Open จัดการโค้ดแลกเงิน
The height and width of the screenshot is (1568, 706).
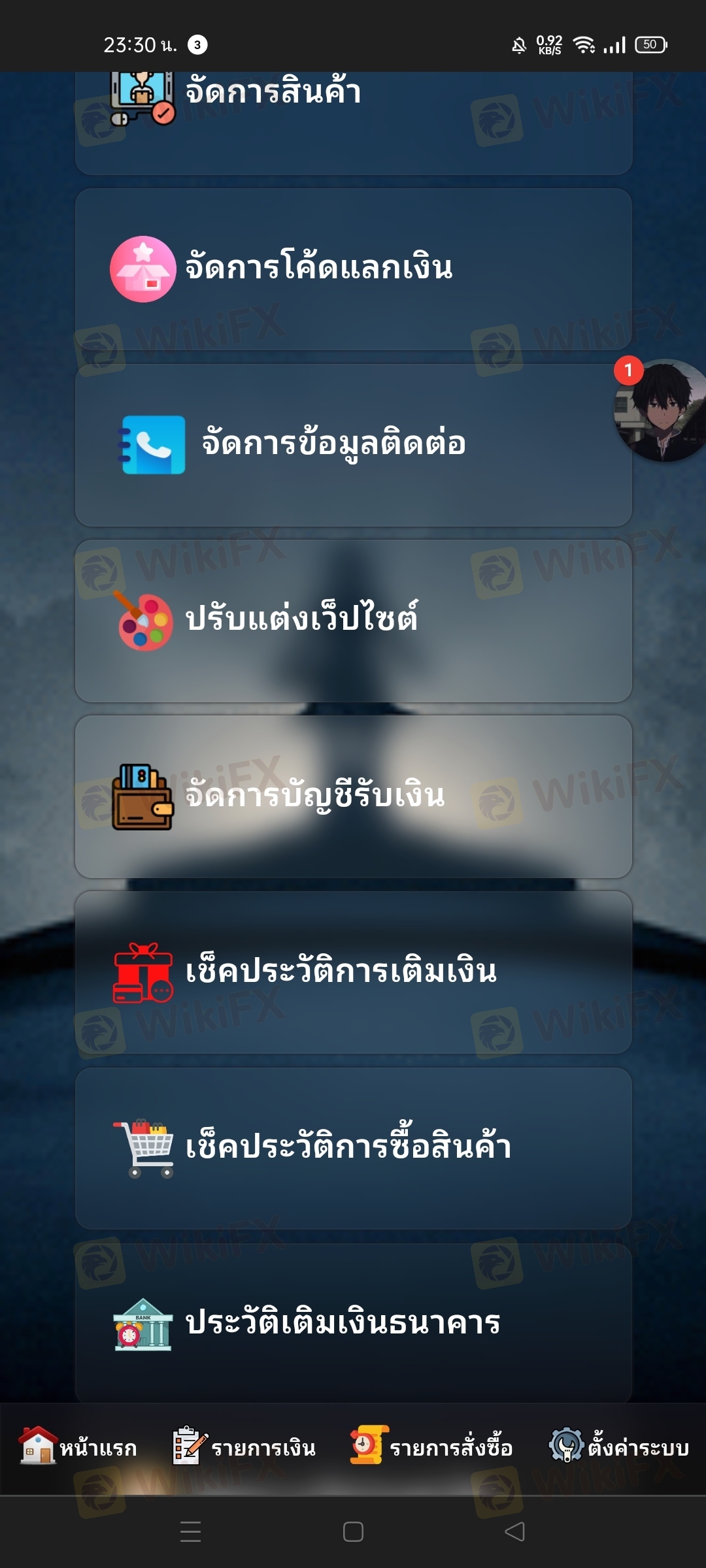coord(353,269)
